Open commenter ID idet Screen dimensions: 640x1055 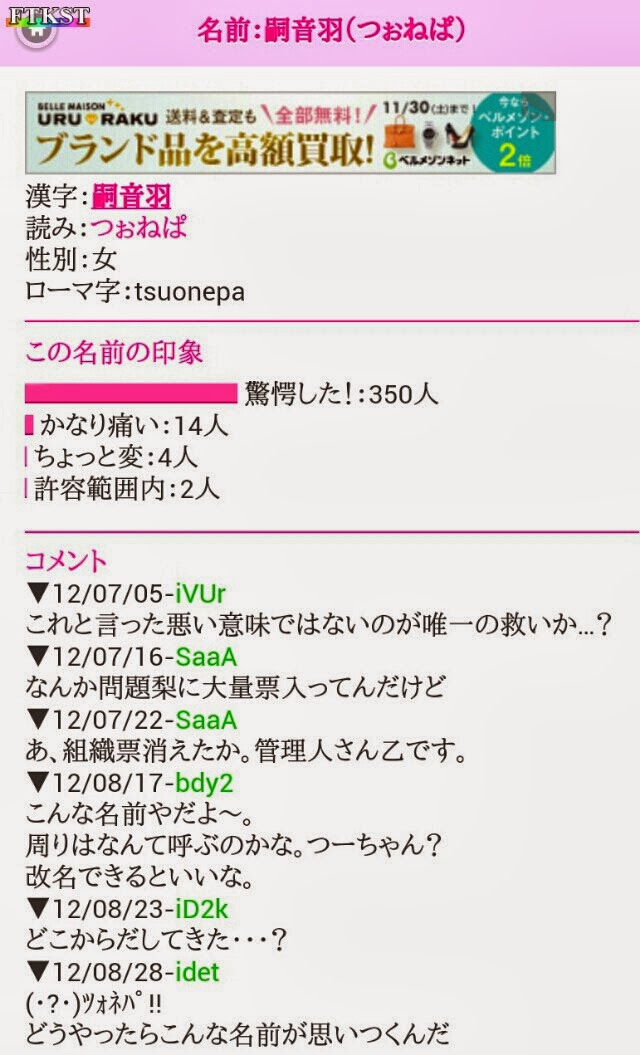pyautogui.click(x=197, y=972)
